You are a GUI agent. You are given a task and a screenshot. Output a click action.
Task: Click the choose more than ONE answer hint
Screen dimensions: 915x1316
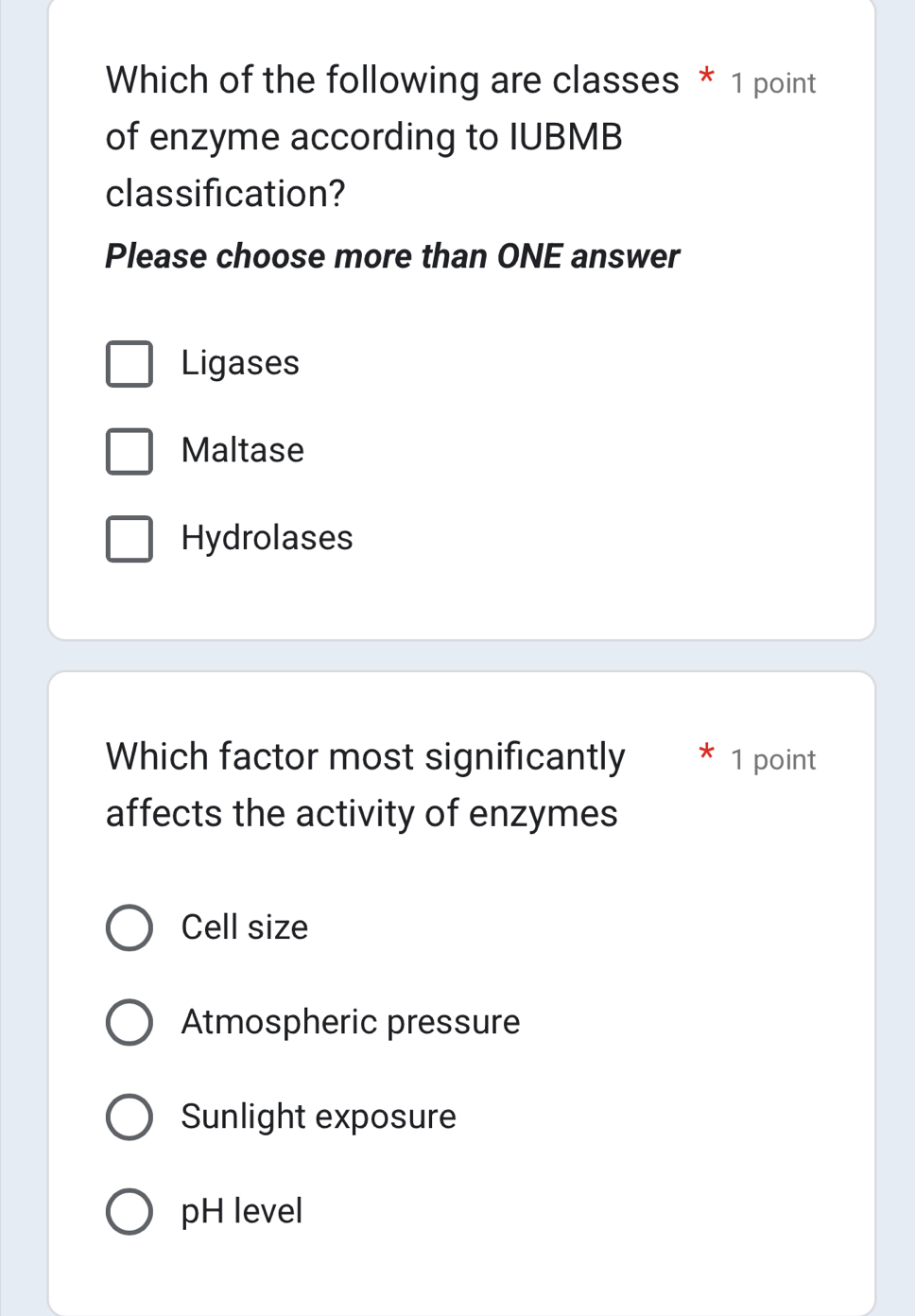[x=393, y=256]
